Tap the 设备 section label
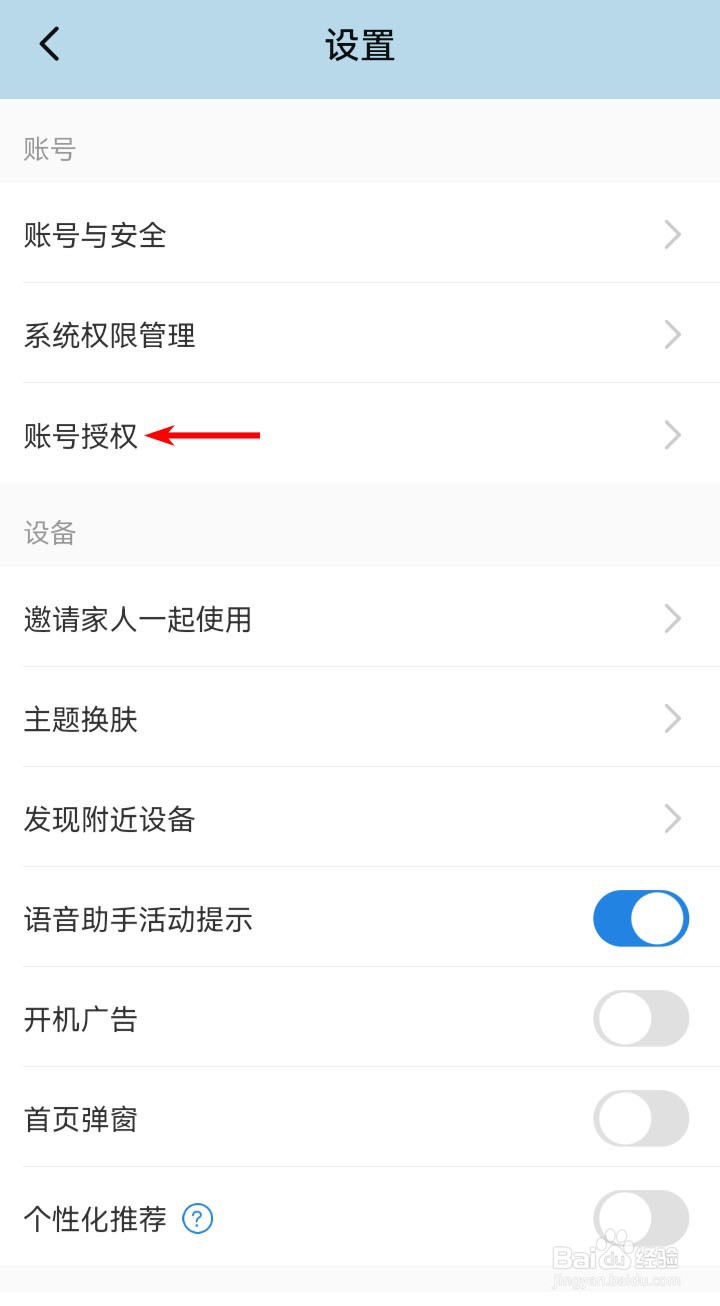This screenshot has width=720, height=1306. pos(47,533)
